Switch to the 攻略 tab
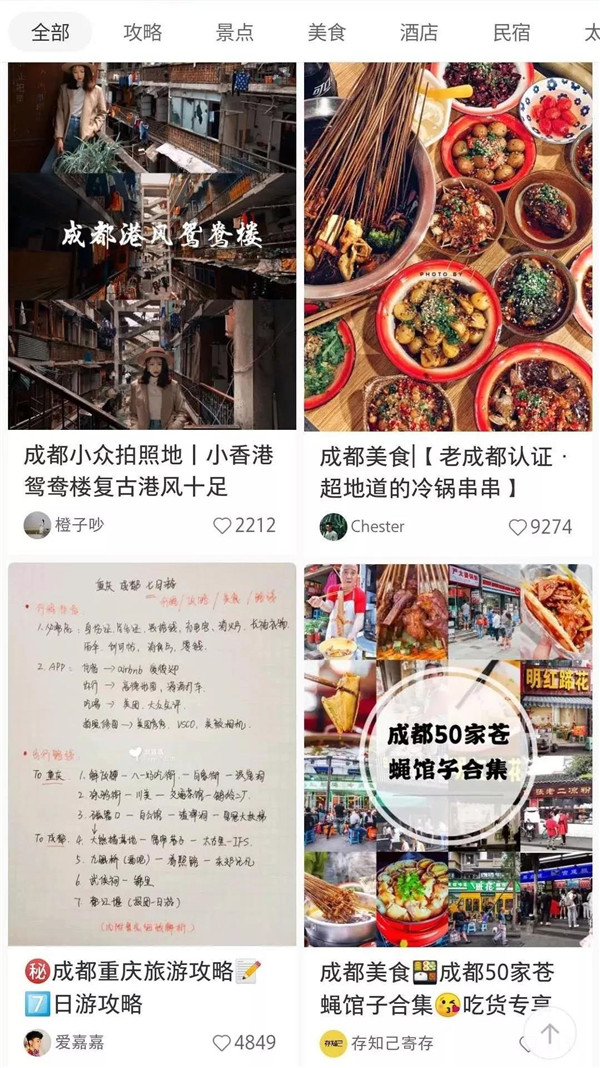 (x=142, y=32)
